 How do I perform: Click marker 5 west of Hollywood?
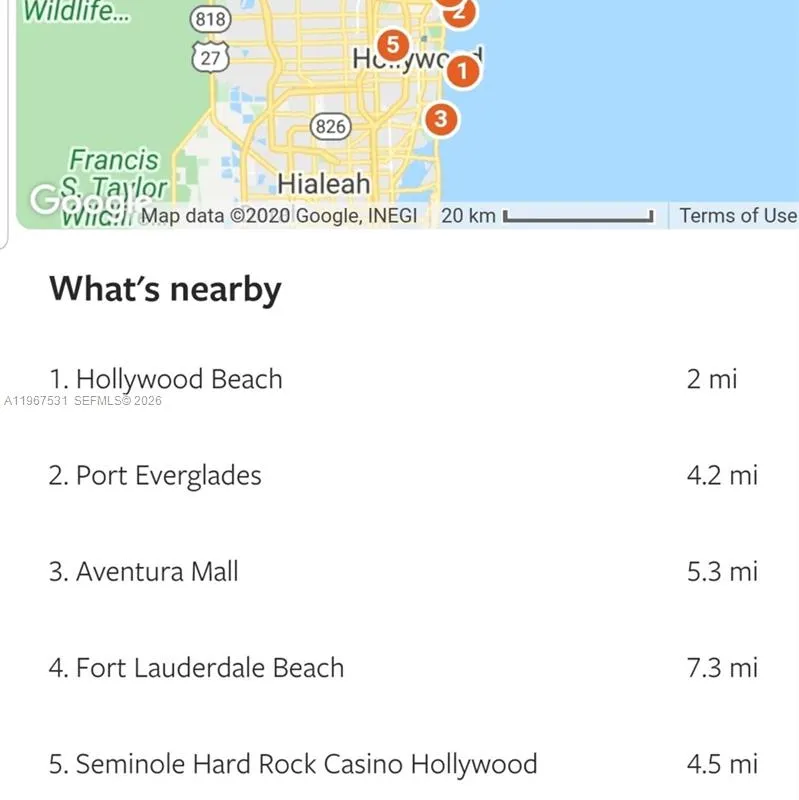click(x=394, y=45)
